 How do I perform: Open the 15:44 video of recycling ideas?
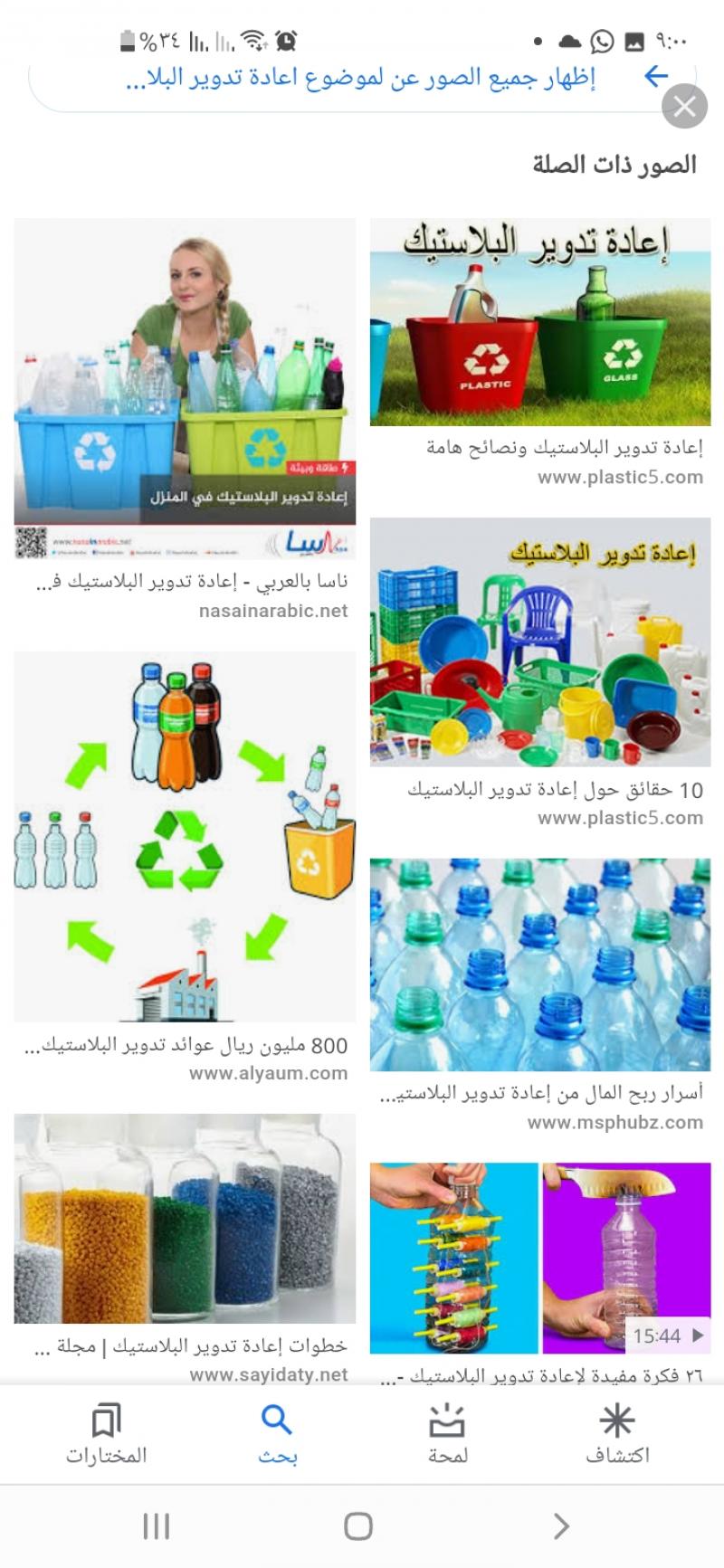point(539,1259)
